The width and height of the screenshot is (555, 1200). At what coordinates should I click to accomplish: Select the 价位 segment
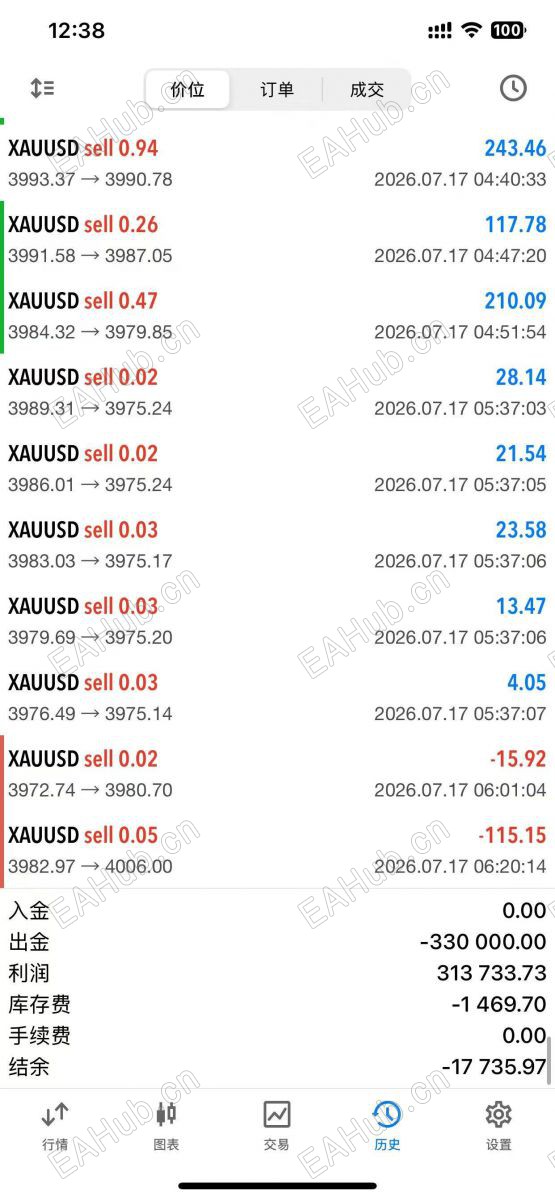[187, 90]
